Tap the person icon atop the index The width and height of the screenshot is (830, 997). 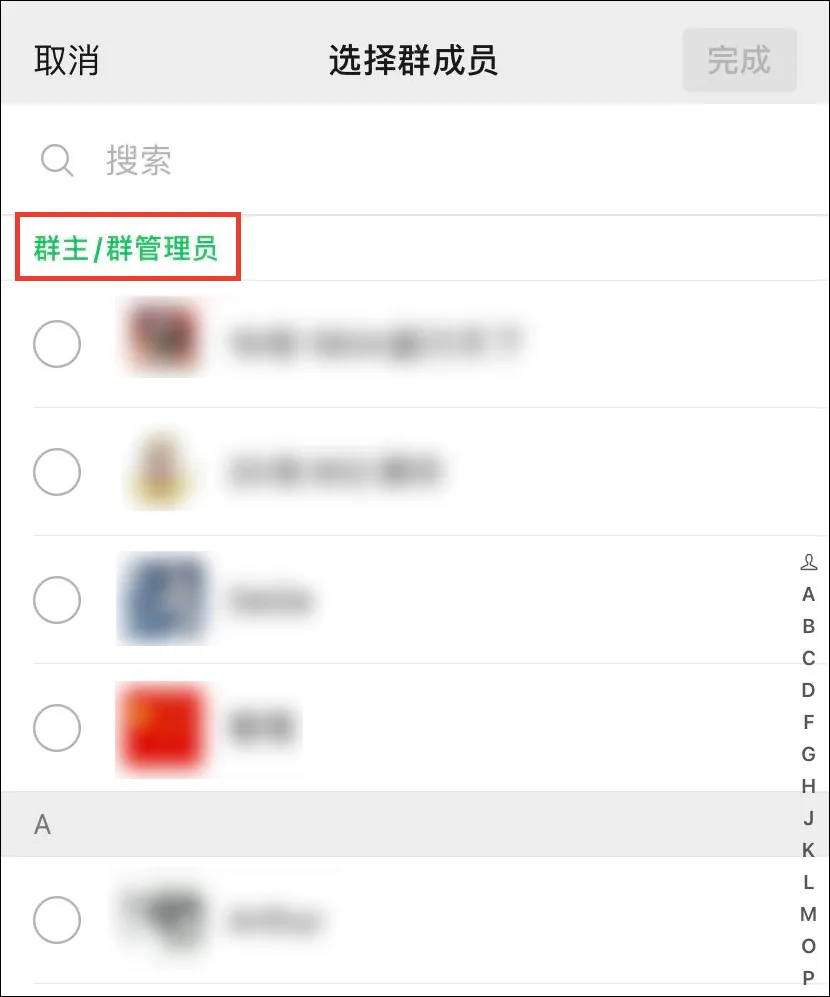point(808,562)
